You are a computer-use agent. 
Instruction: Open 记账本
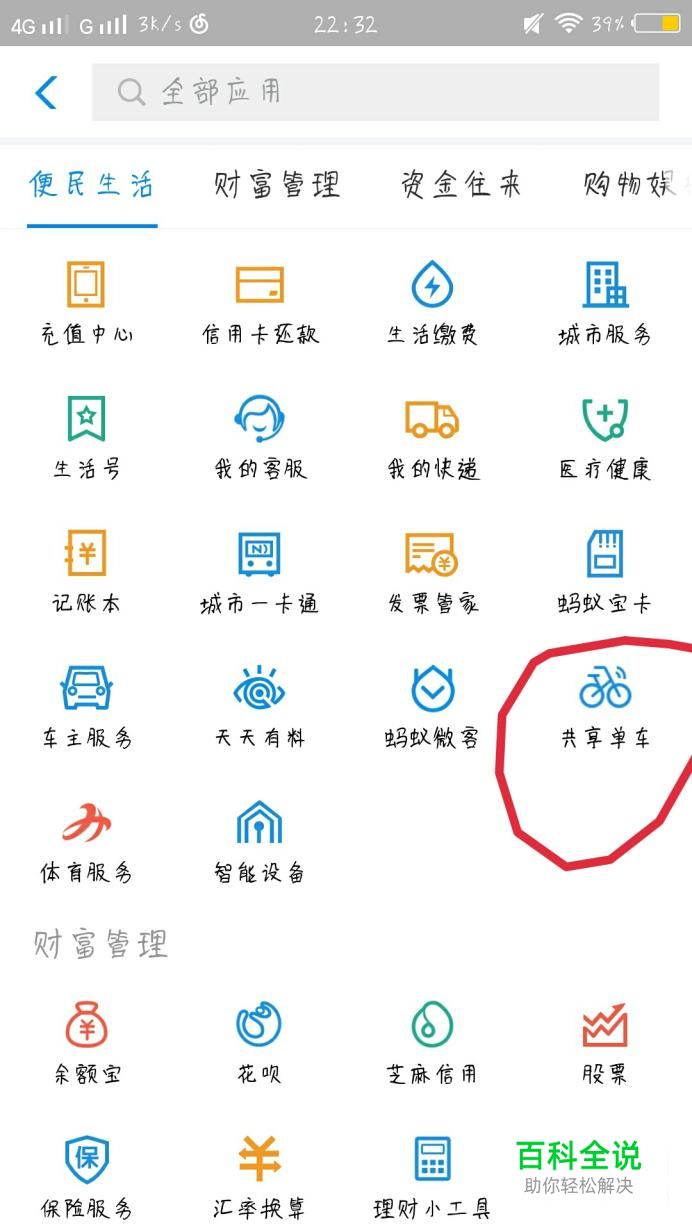(87, 573)
